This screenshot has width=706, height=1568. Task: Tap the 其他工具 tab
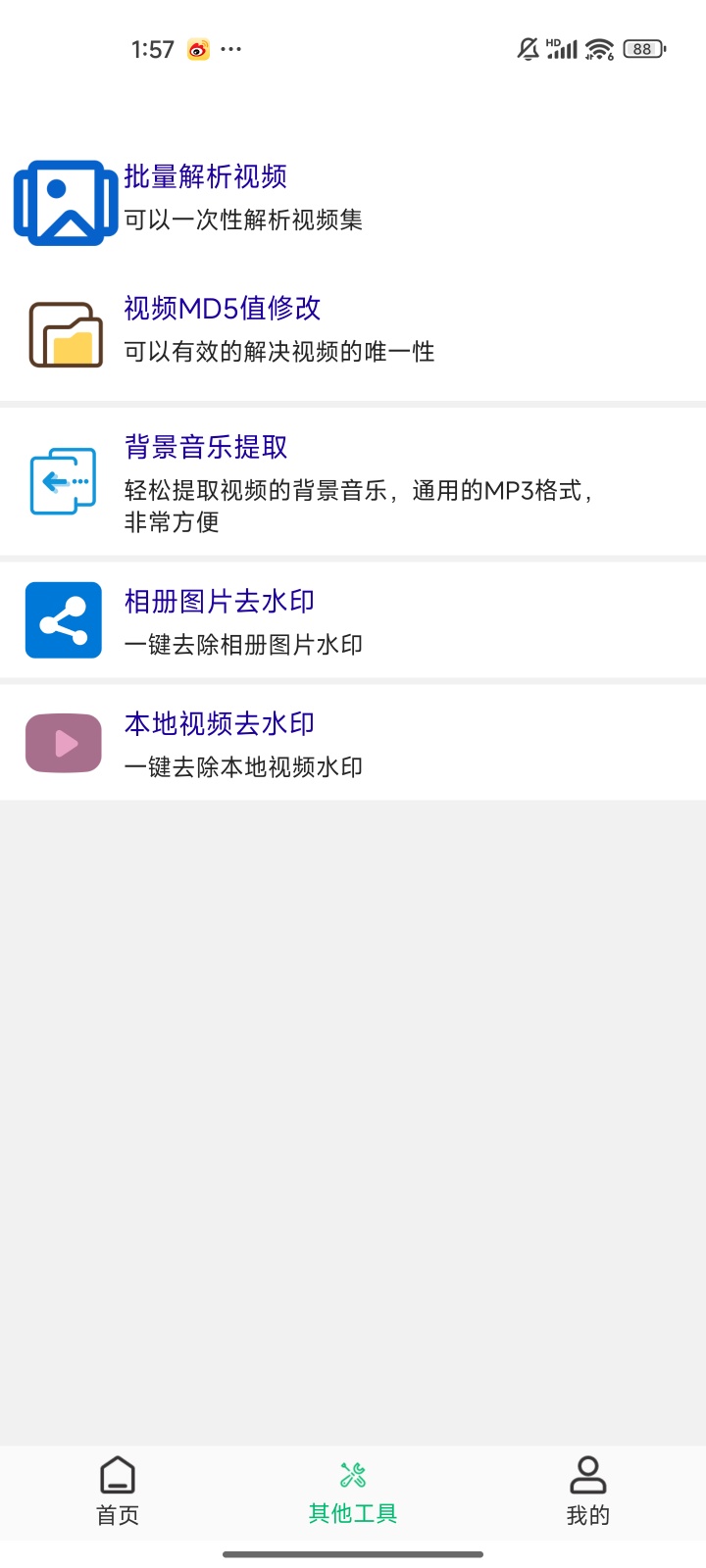pos(353,1492)
